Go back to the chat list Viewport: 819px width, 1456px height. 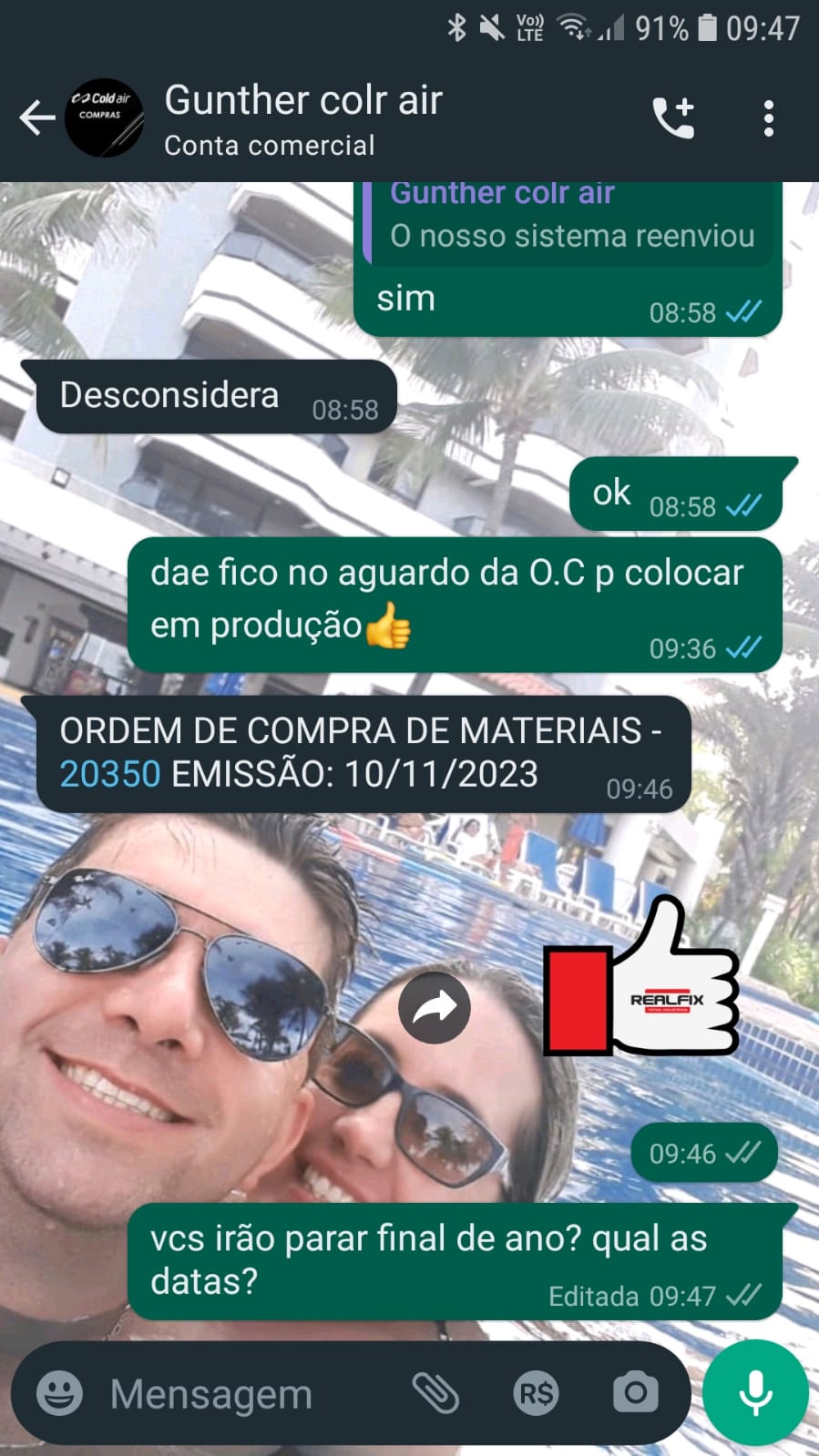36,118
